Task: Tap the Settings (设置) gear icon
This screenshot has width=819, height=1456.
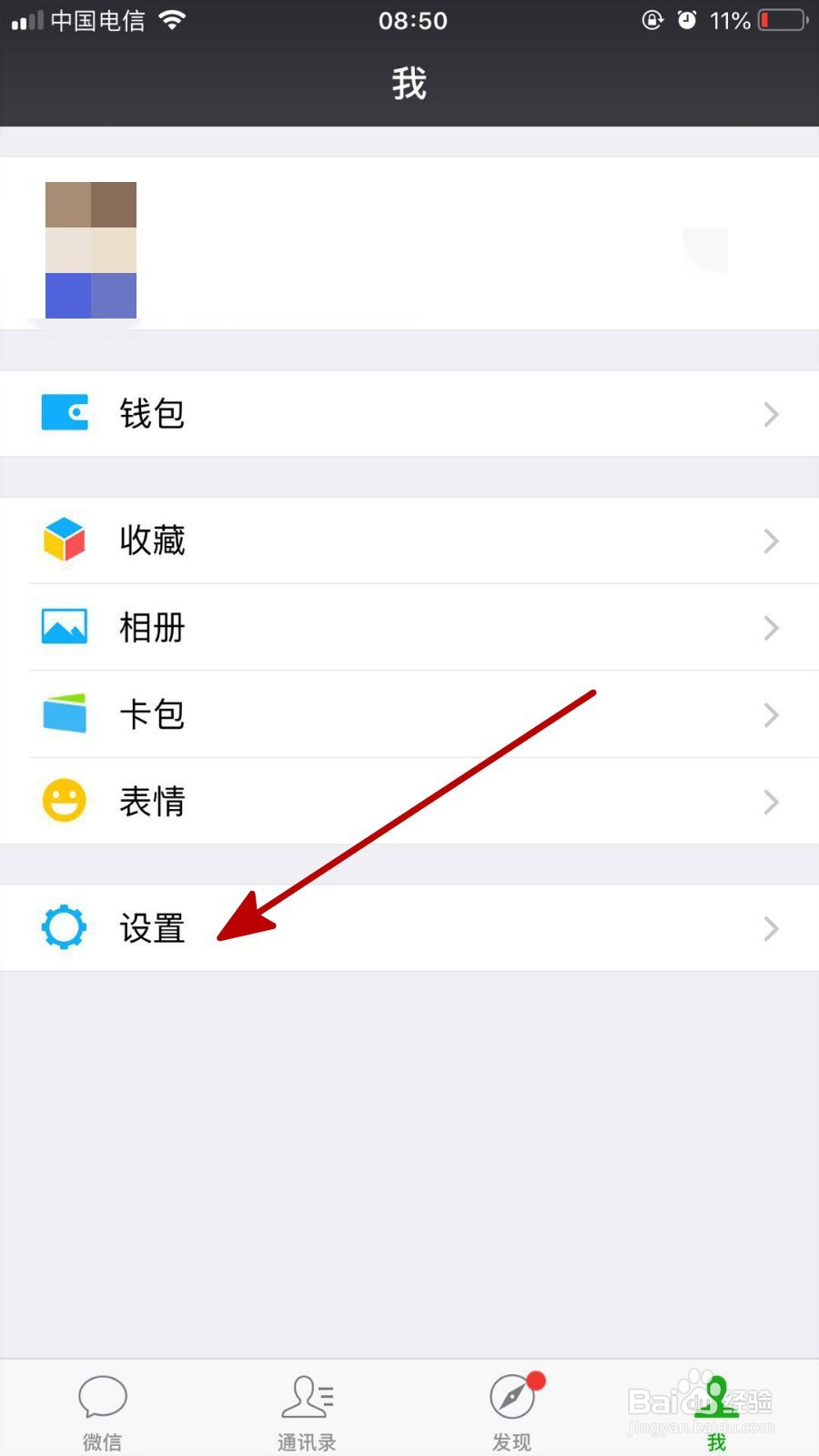Action: pos(64,927)
